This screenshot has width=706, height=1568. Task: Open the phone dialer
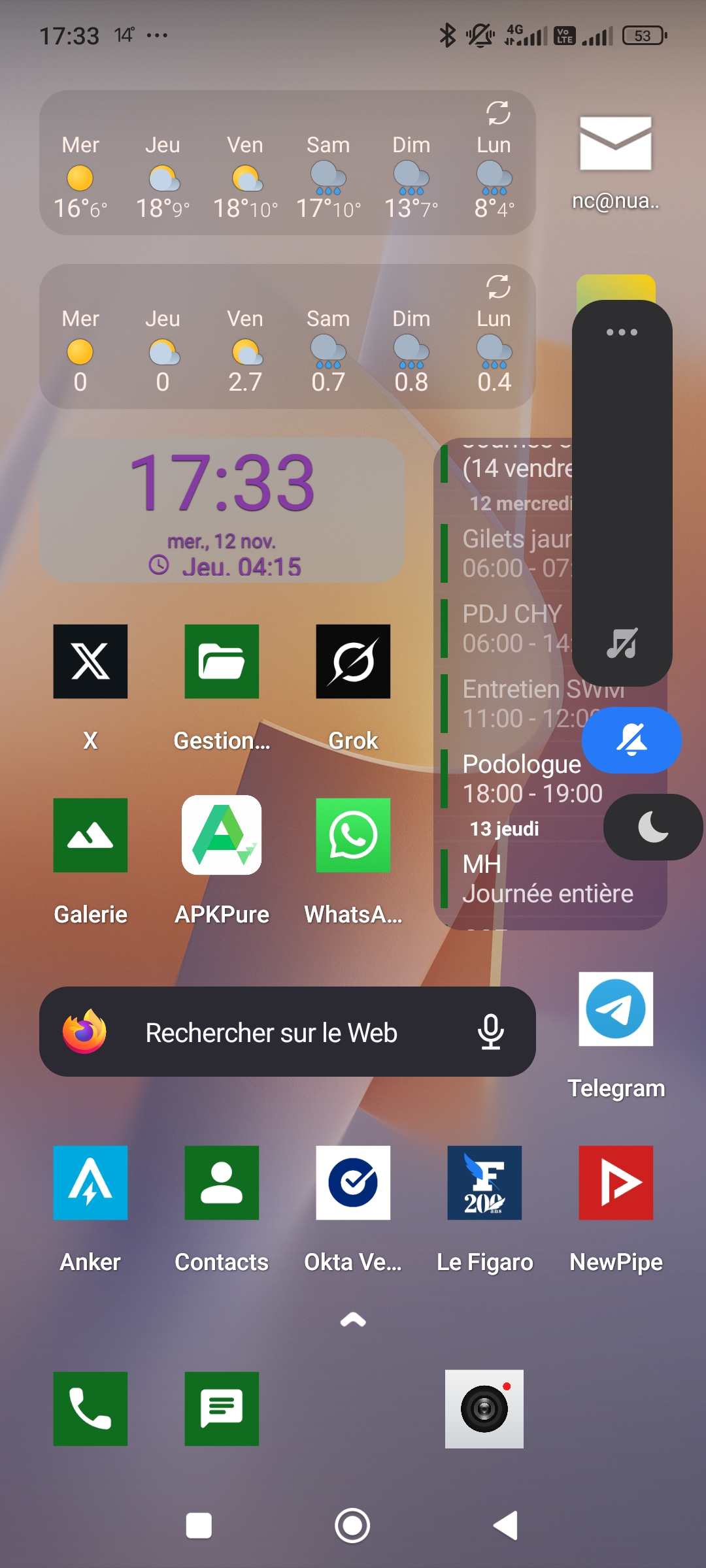[x=90, y=1409]
